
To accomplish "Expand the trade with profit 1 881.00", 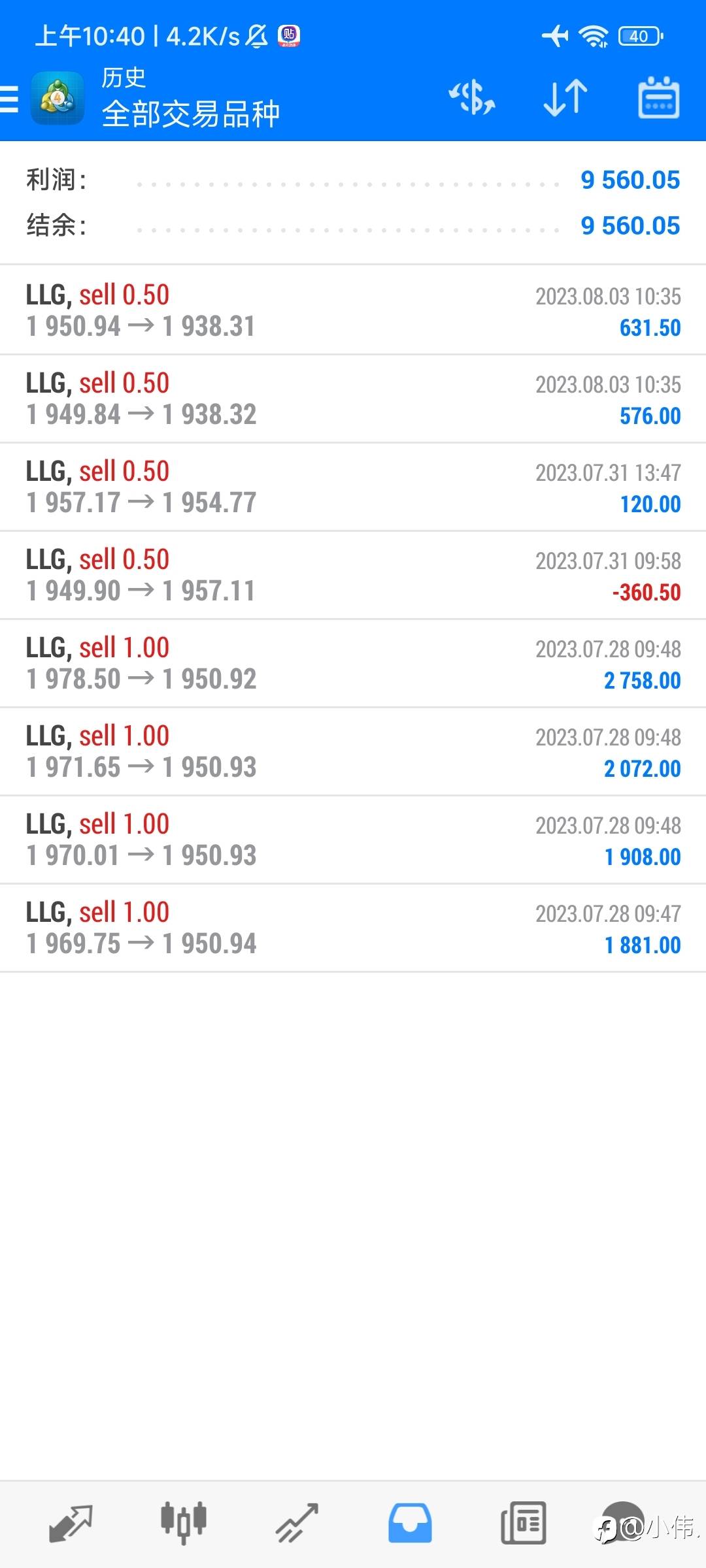I will coord(353,928).
